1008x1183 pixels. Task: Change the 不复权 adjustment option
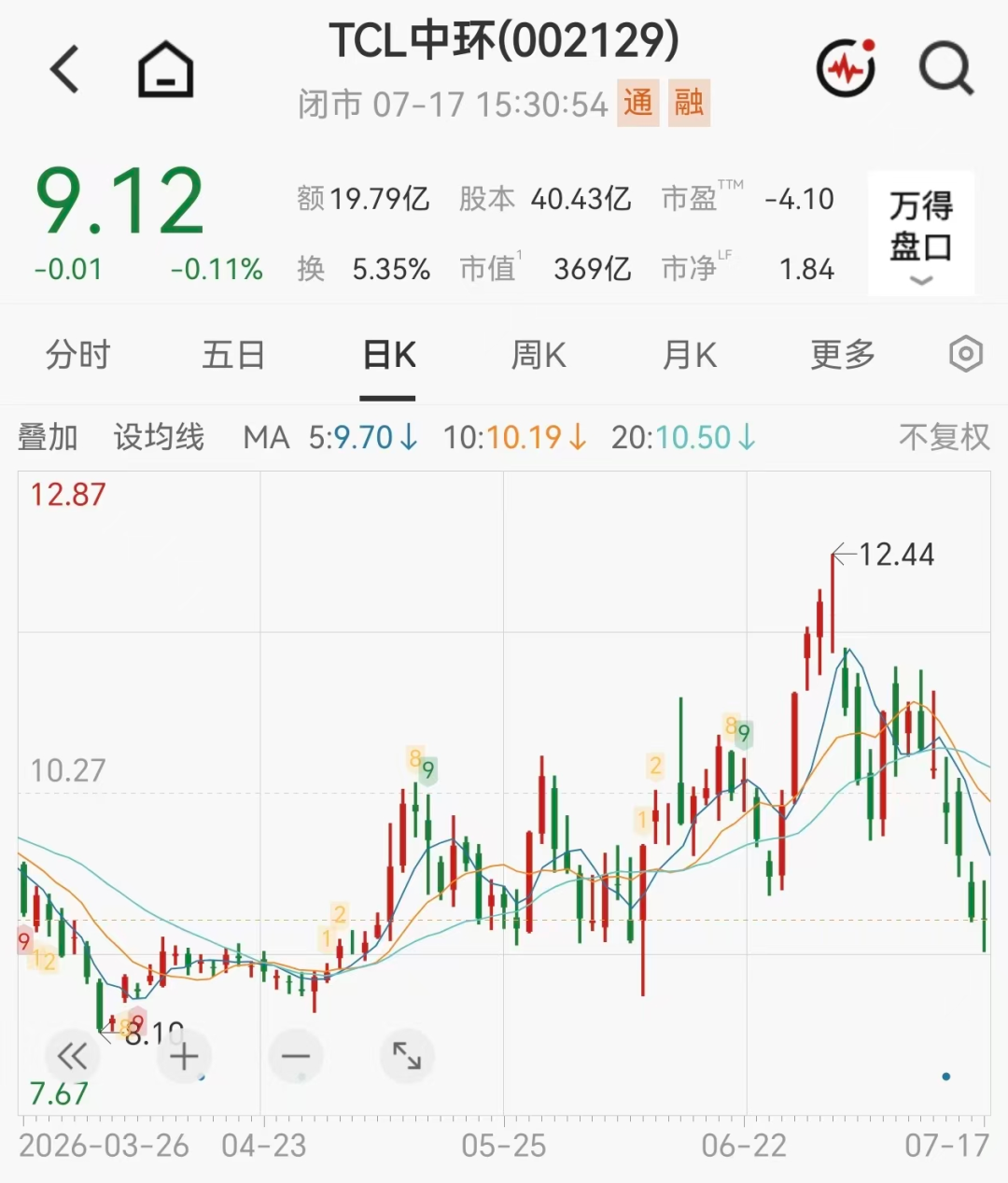pyautogui.click(x=944, y=437)
